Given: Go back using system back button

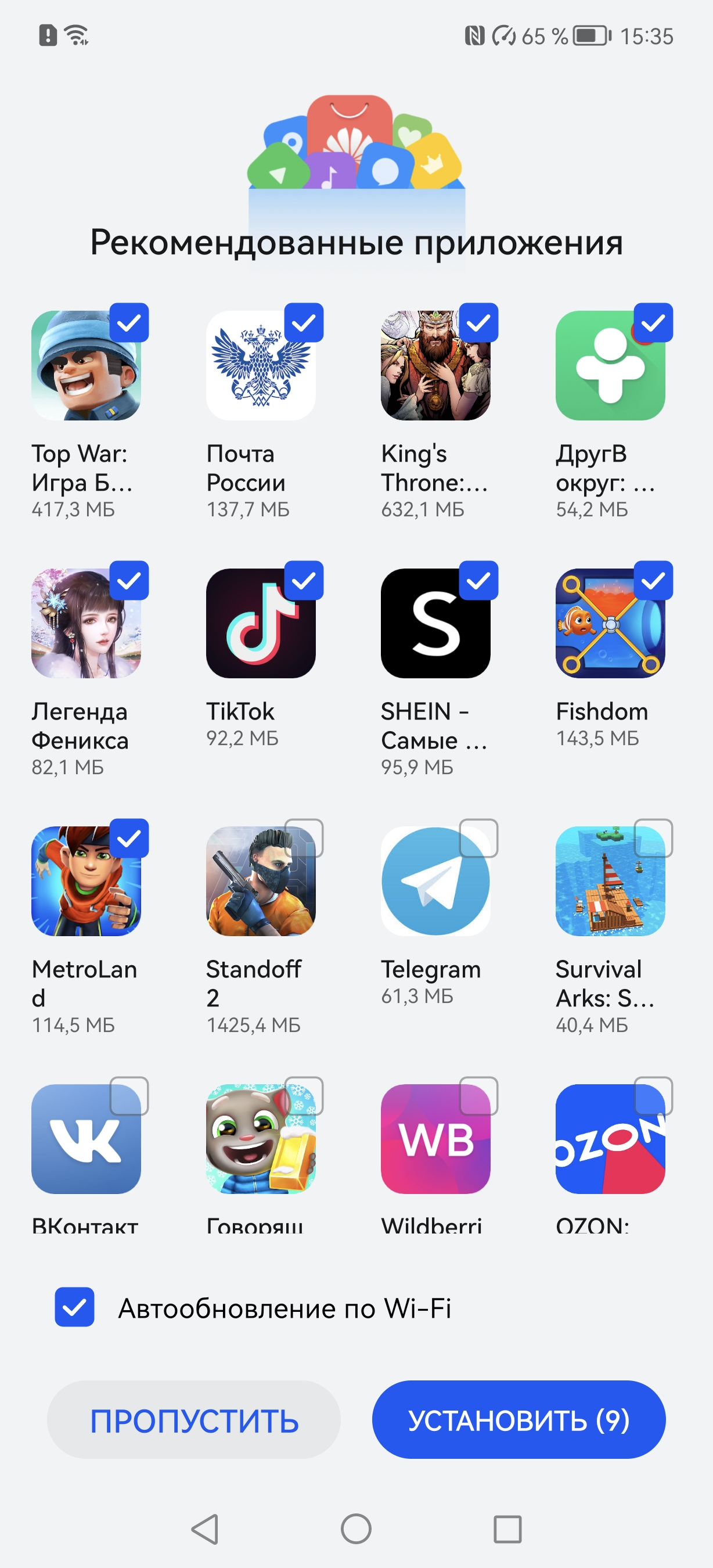Looking at the screenshot, I should click(x=205, y=1529).
